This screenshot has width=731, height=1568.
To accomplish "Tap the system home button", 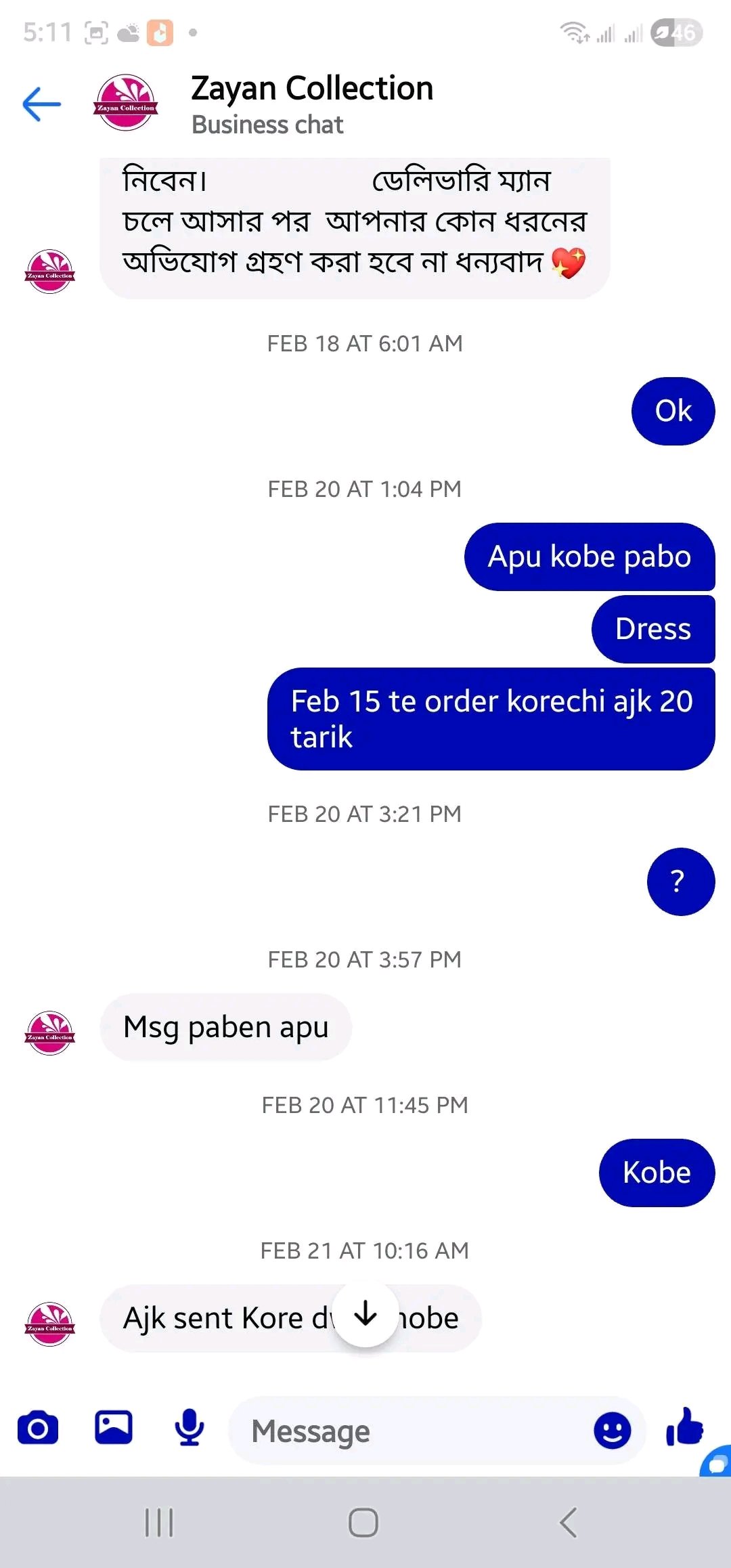I will (363, 1523).
